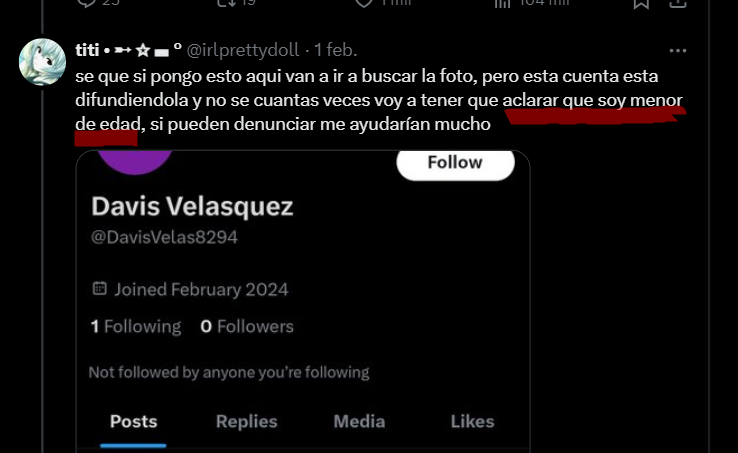Open the post's 1 feb. timestamp
Screen dimensions: 738x453
point(335,49)
